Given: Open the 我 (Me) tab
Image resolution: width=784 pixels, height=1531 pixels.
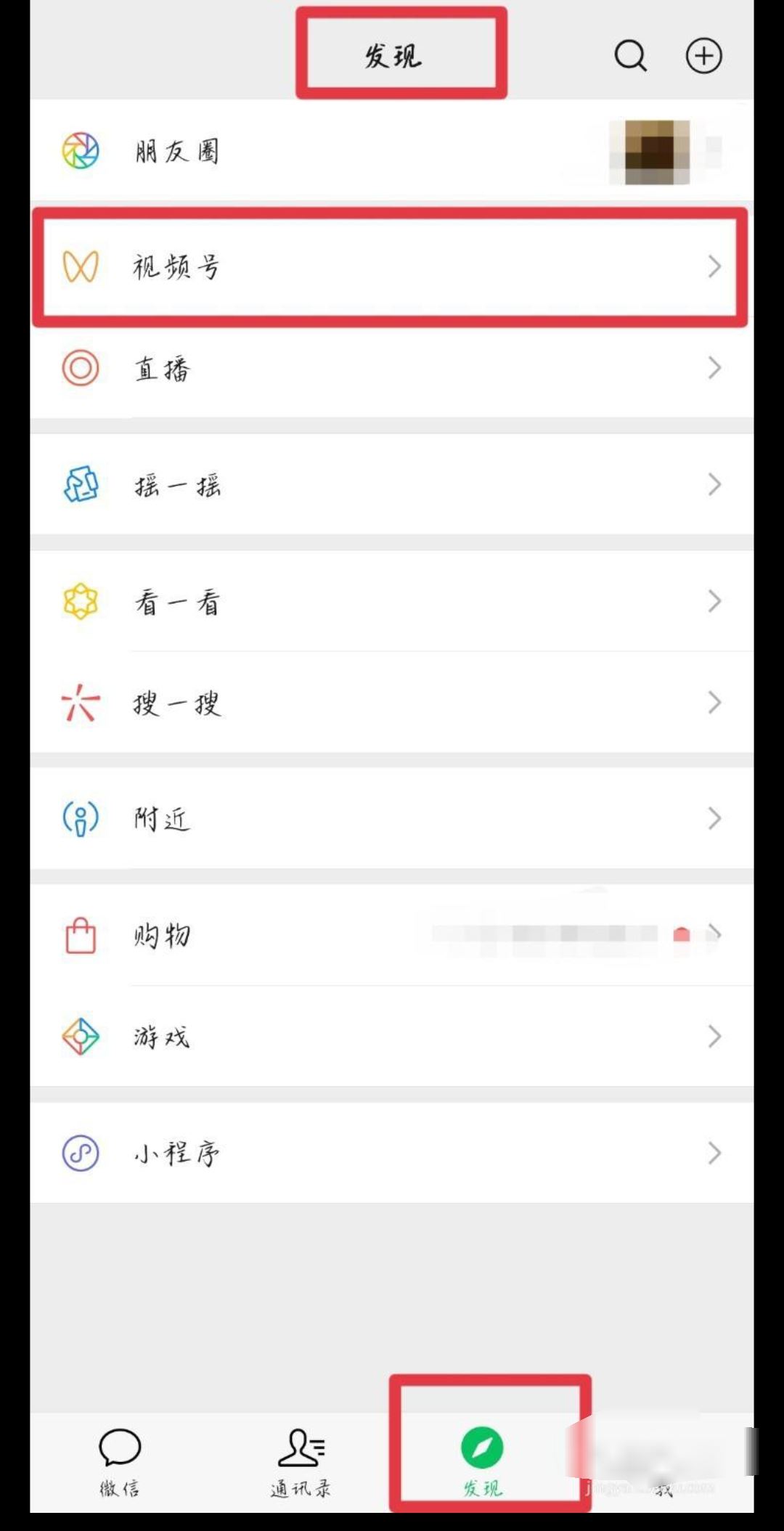Looking at the screenshot, I should pyautogui.click(x=663, y=1463).
